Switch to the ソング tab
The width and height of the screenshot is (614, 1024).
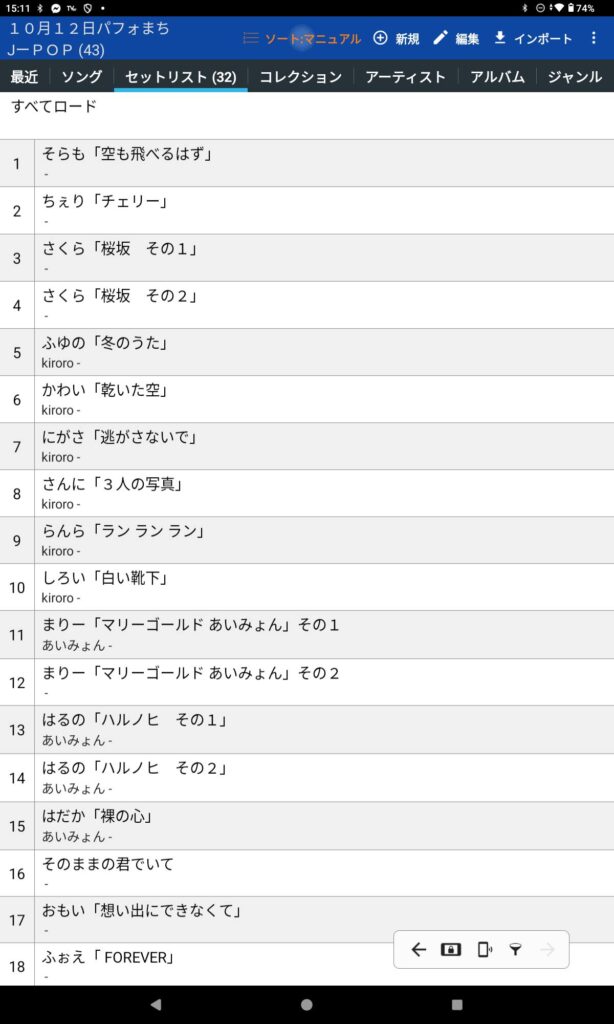pos(81,77)
